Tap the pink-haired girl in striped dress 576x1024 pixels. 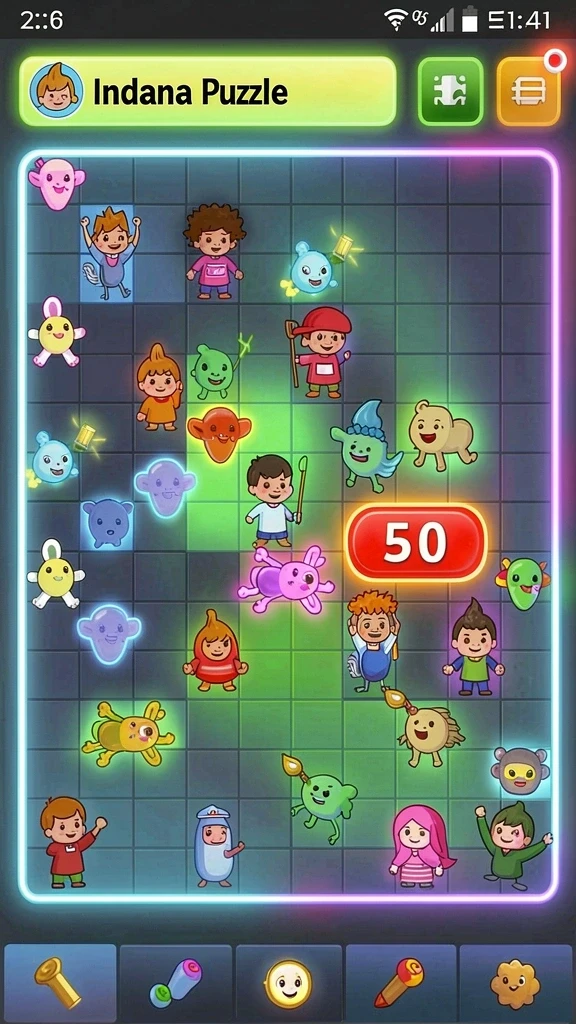(422, 847)
